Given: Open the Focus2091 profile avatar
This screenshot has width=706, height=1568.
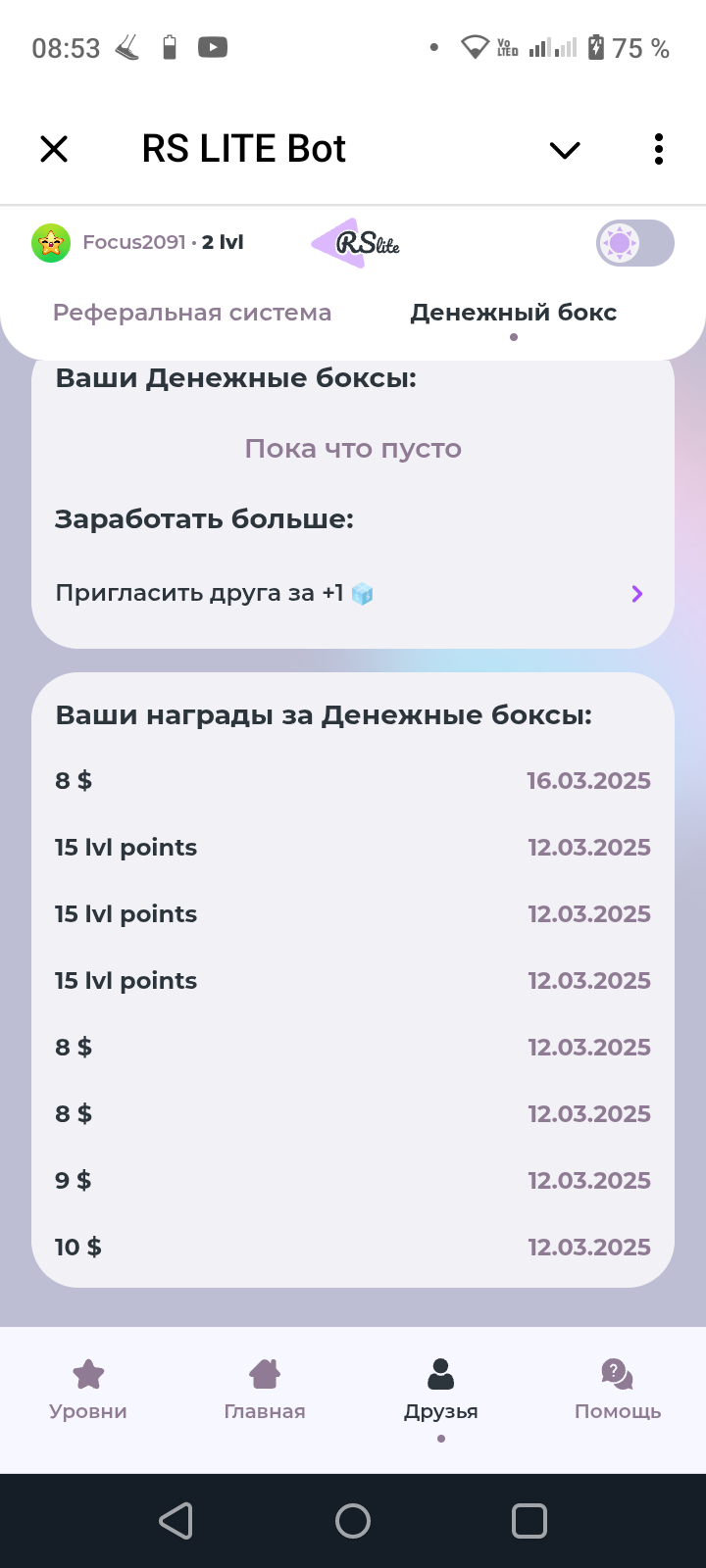Looking at the screenshot, I should (51, 243).
